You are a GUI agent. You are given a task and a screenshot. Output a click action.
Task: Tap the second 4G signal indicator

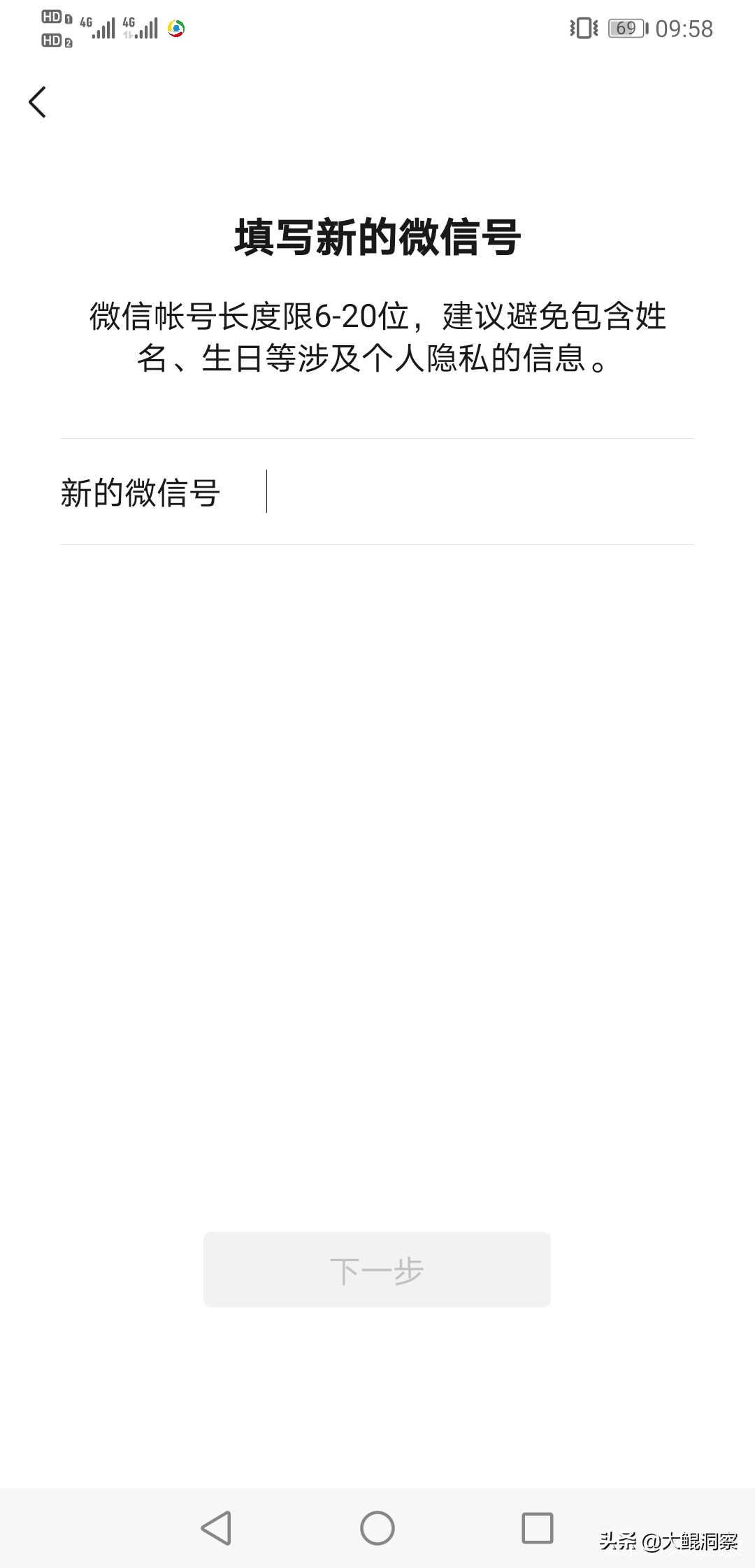click(x=140, y=28)
